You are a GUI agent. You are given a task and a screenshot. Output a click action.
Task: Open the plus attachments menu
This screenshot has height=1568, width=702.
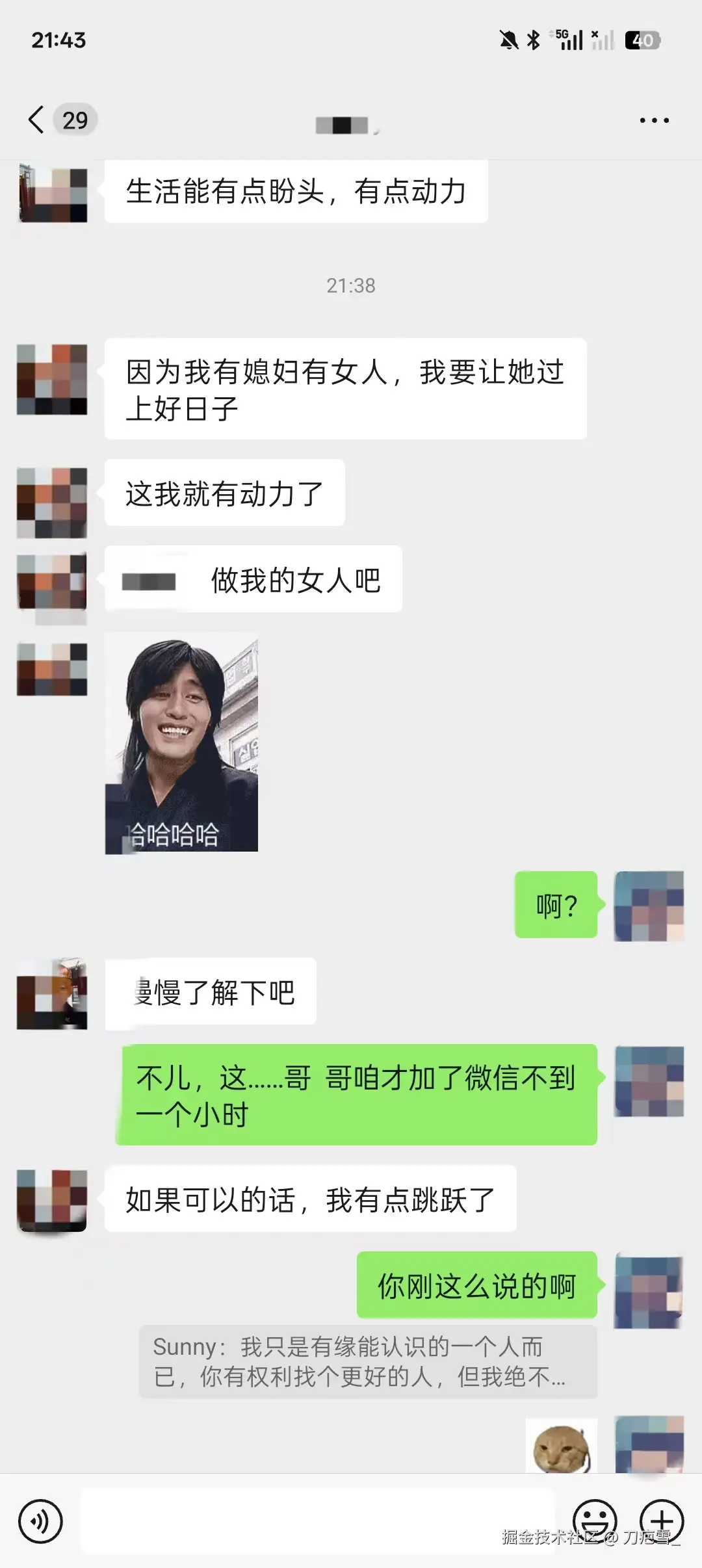(x=662, y=1520)
